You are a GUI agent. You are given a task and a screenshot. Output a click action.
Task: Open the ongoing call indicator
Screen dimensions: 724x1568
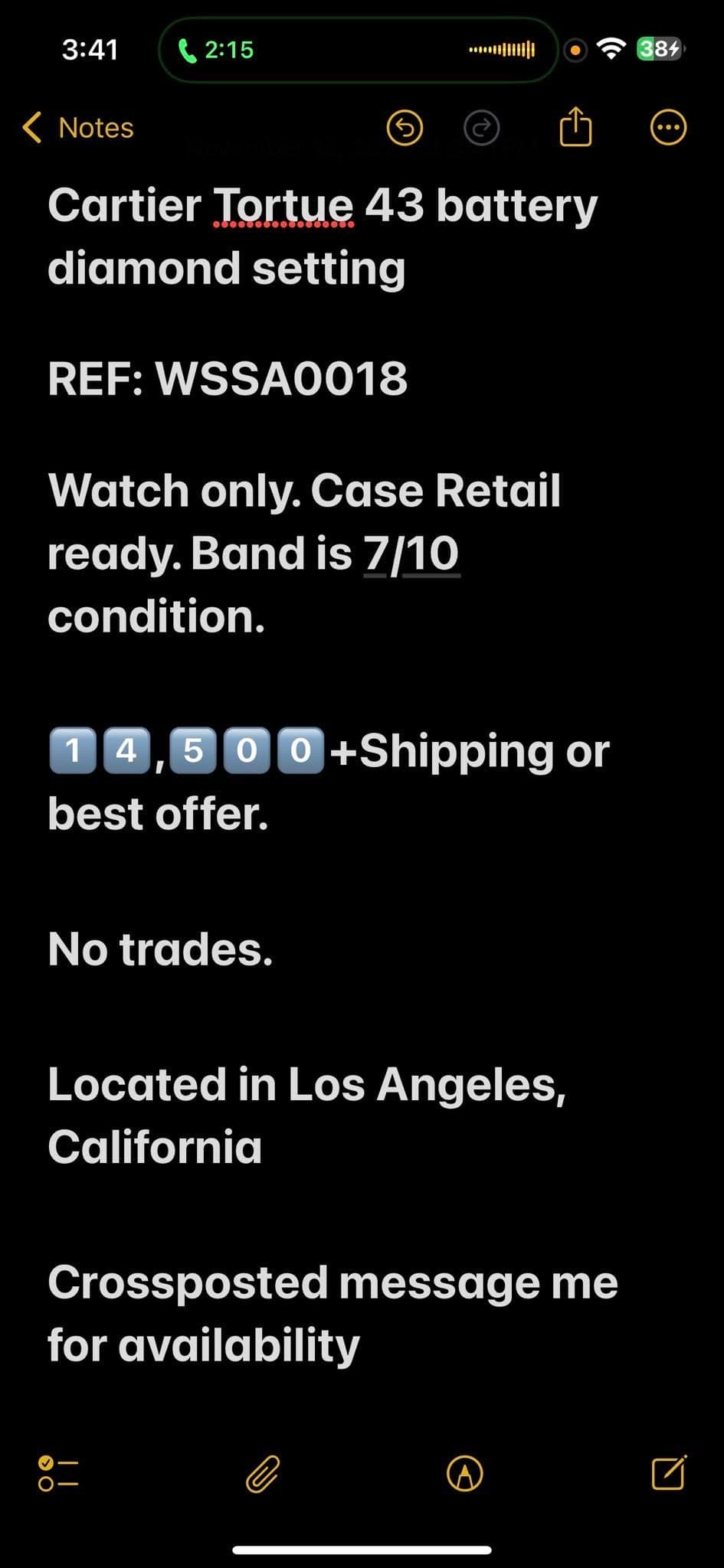coord(217,51)
